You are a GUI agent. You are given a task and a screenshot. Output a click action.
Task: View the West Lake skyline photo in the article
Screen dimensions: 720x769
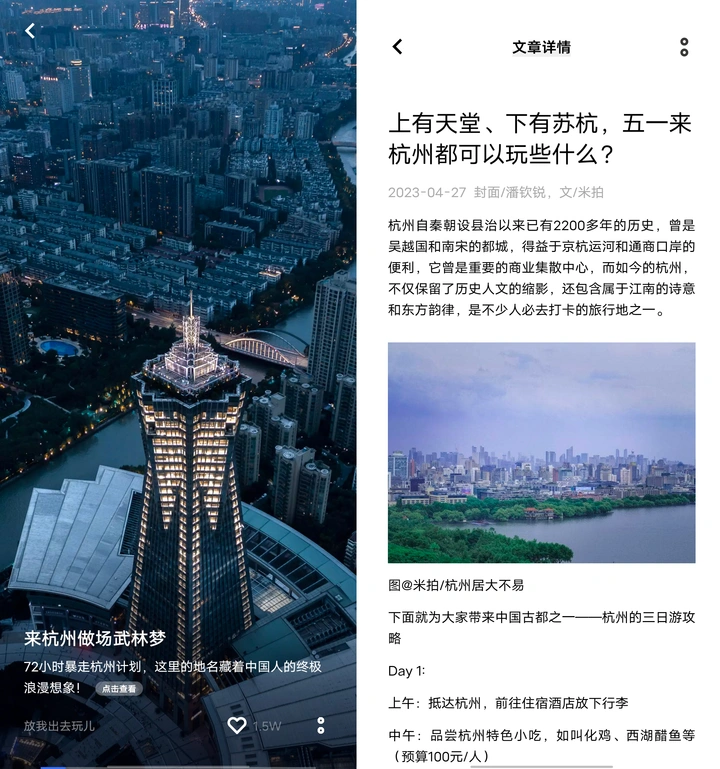point(541,453)
